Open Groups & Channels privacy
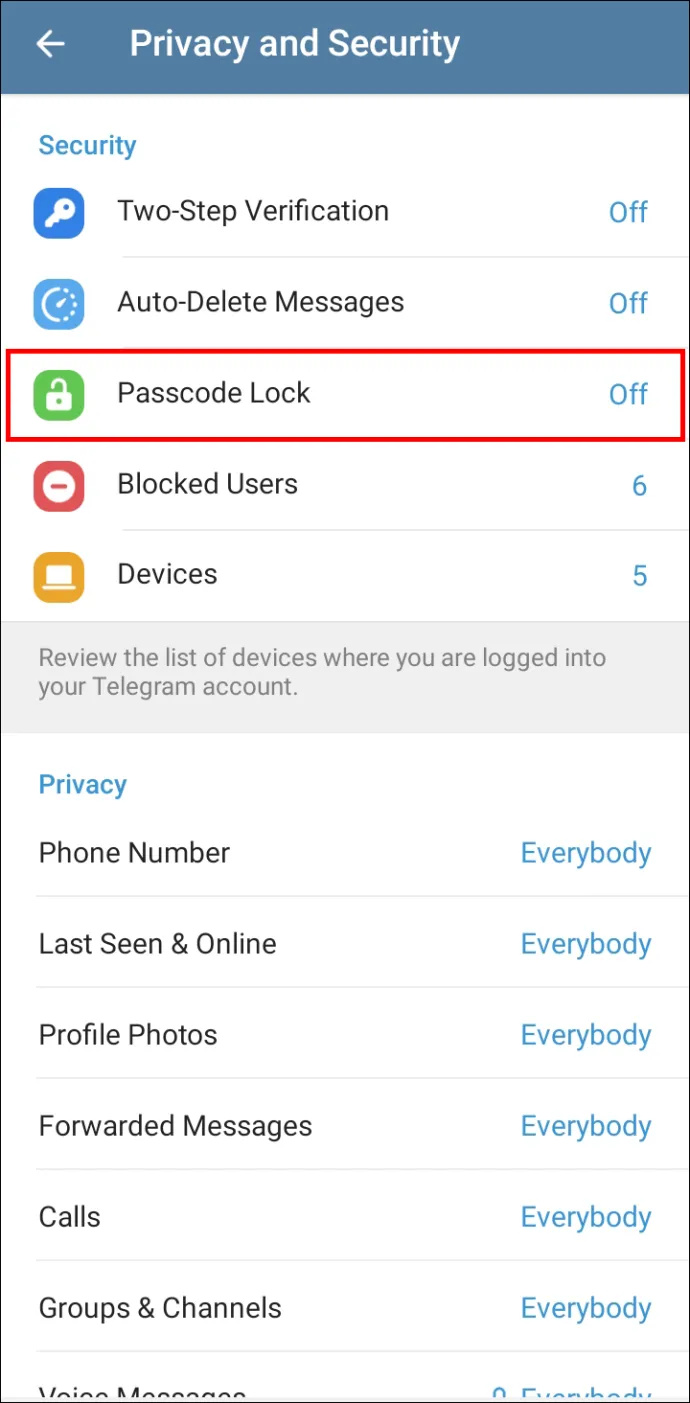690x1403 pixels. (345, 1308)
